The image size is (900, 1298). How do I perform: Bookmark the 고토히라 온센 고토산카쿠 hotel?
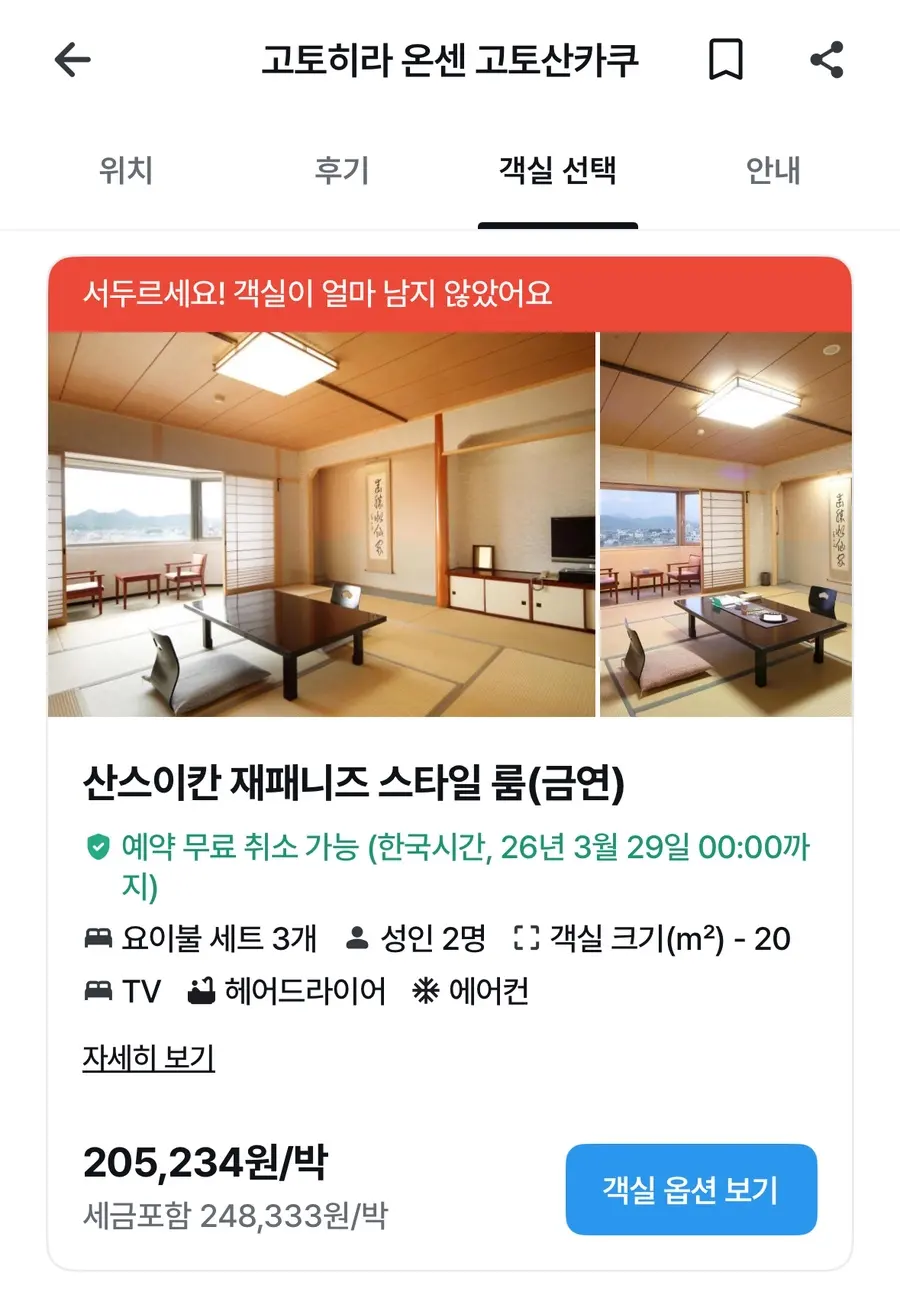726,60
